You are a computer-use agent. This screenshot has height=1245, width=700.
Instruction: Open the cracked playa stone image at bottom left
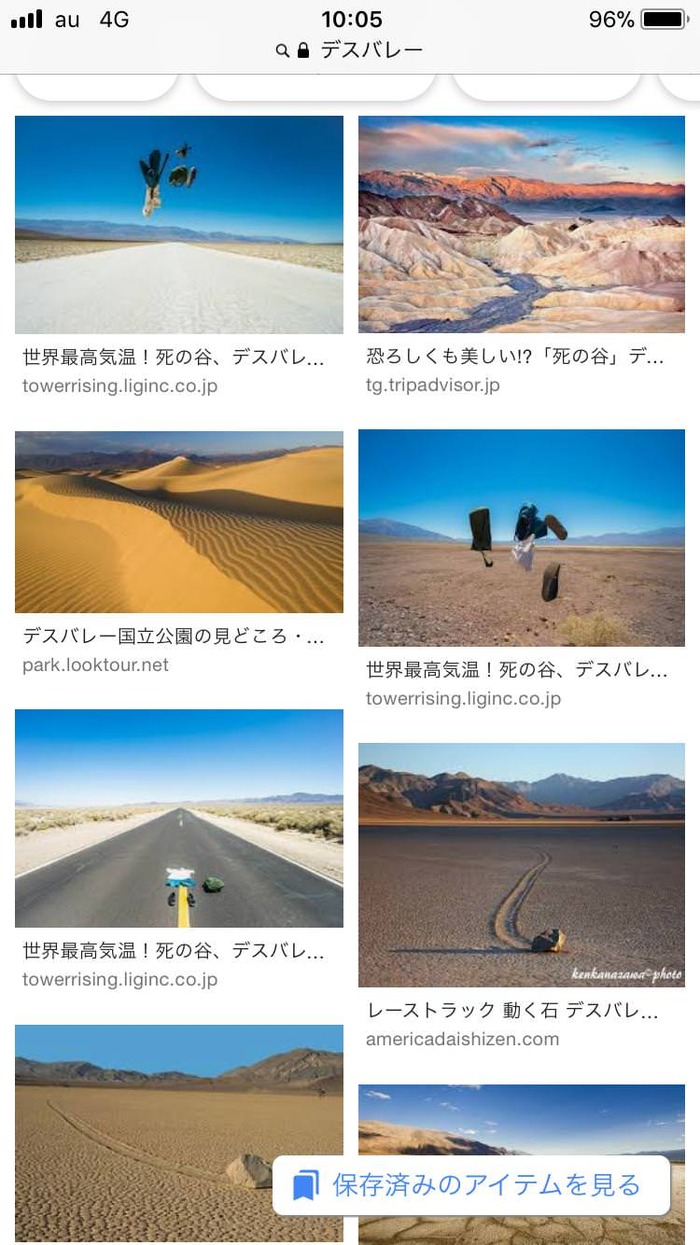tap(179, 1134)
